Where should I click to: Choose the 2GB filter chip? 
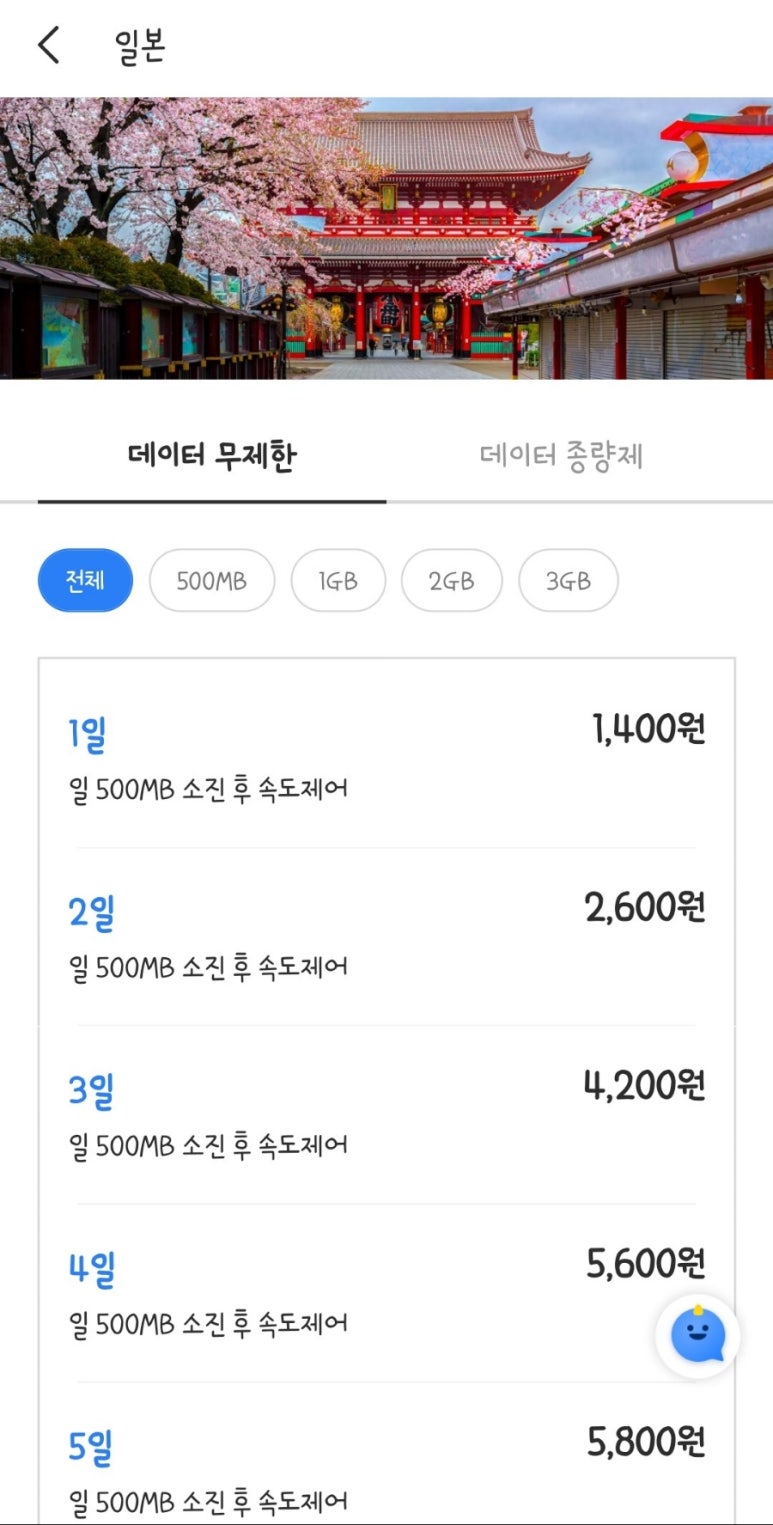pyautogui.click(x=452, y=580)
